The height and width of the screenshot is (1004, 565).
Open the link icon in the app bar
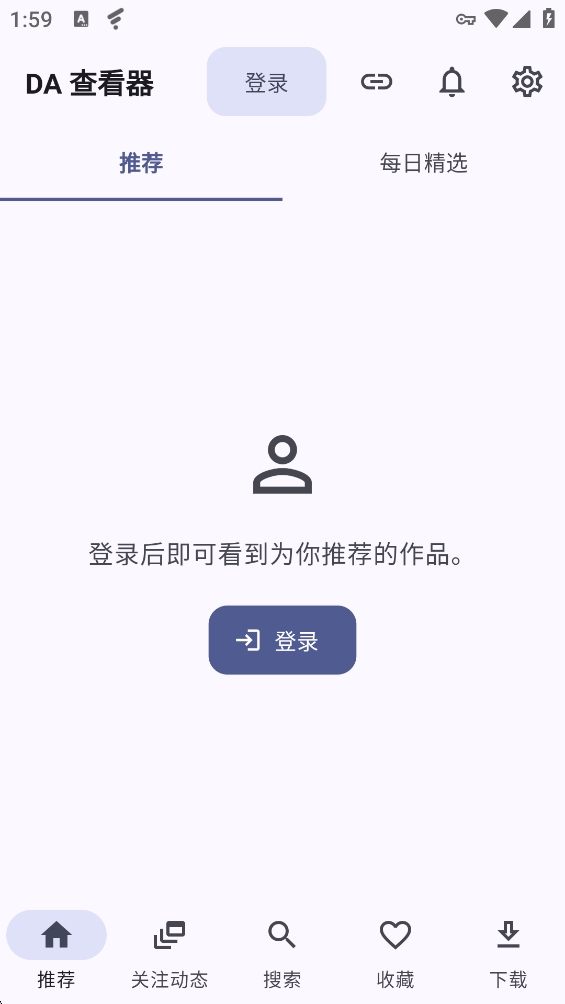[x=377, y=81]
